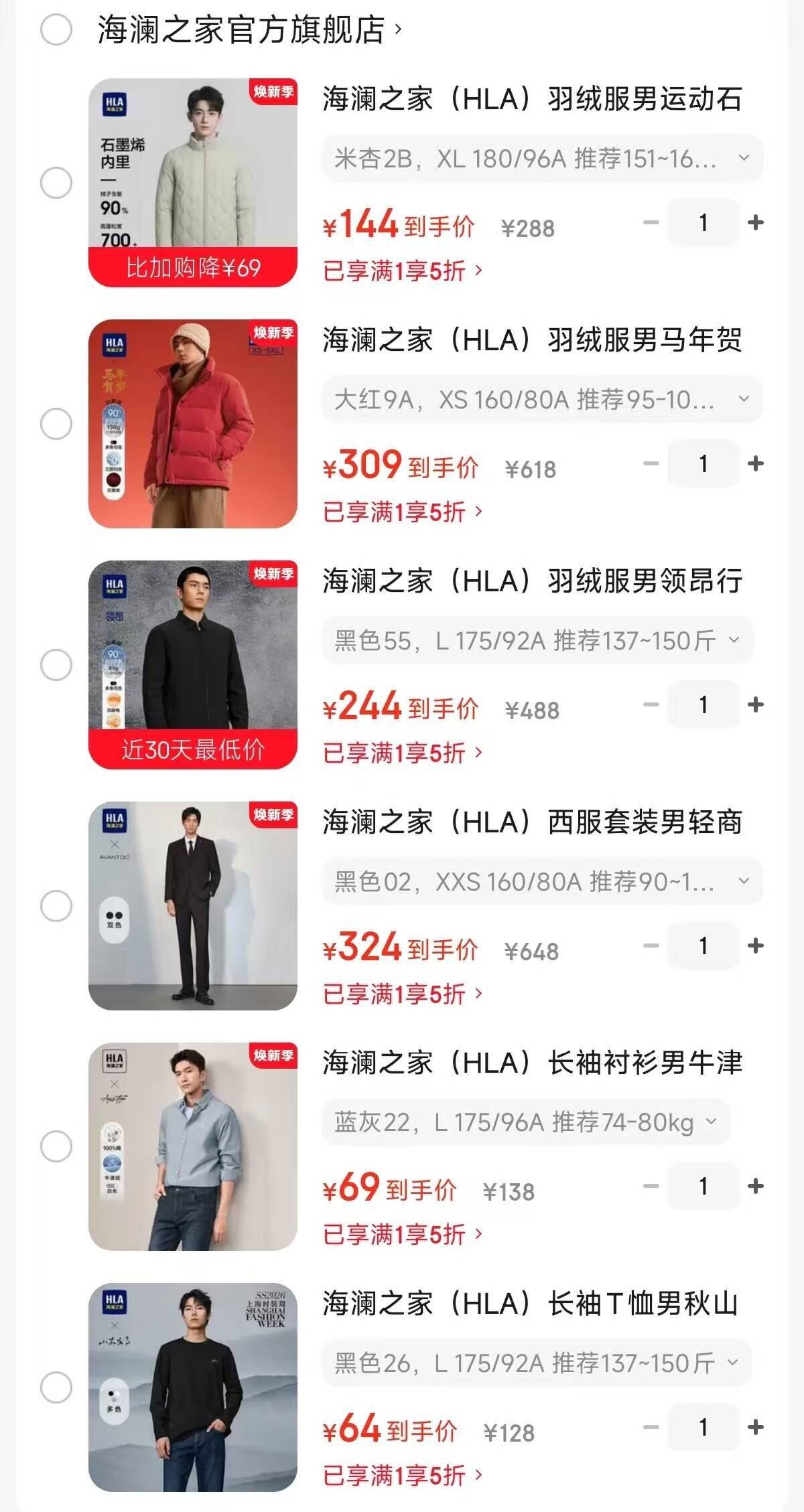Tick the 黑色55 领昂行 jacket checkbox

(56, 665)
